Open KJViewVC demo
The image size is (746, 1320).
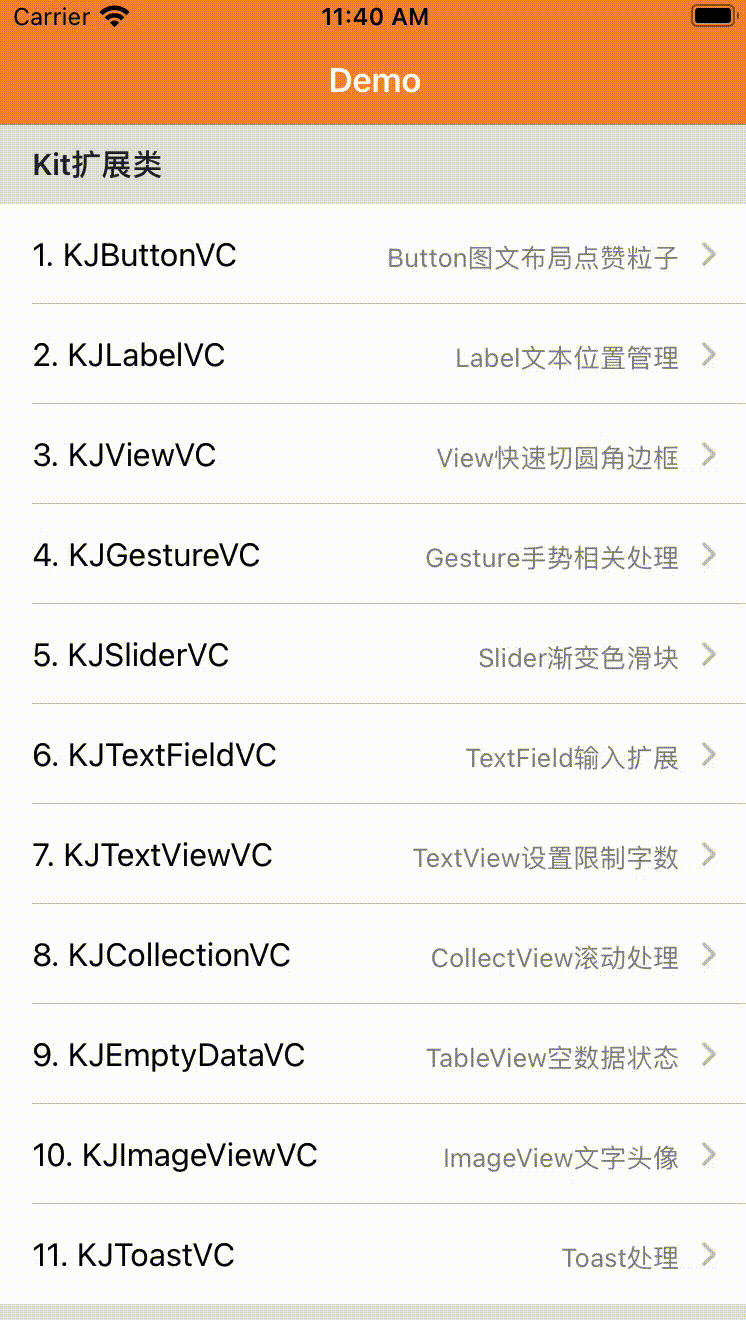click(373, 455)
